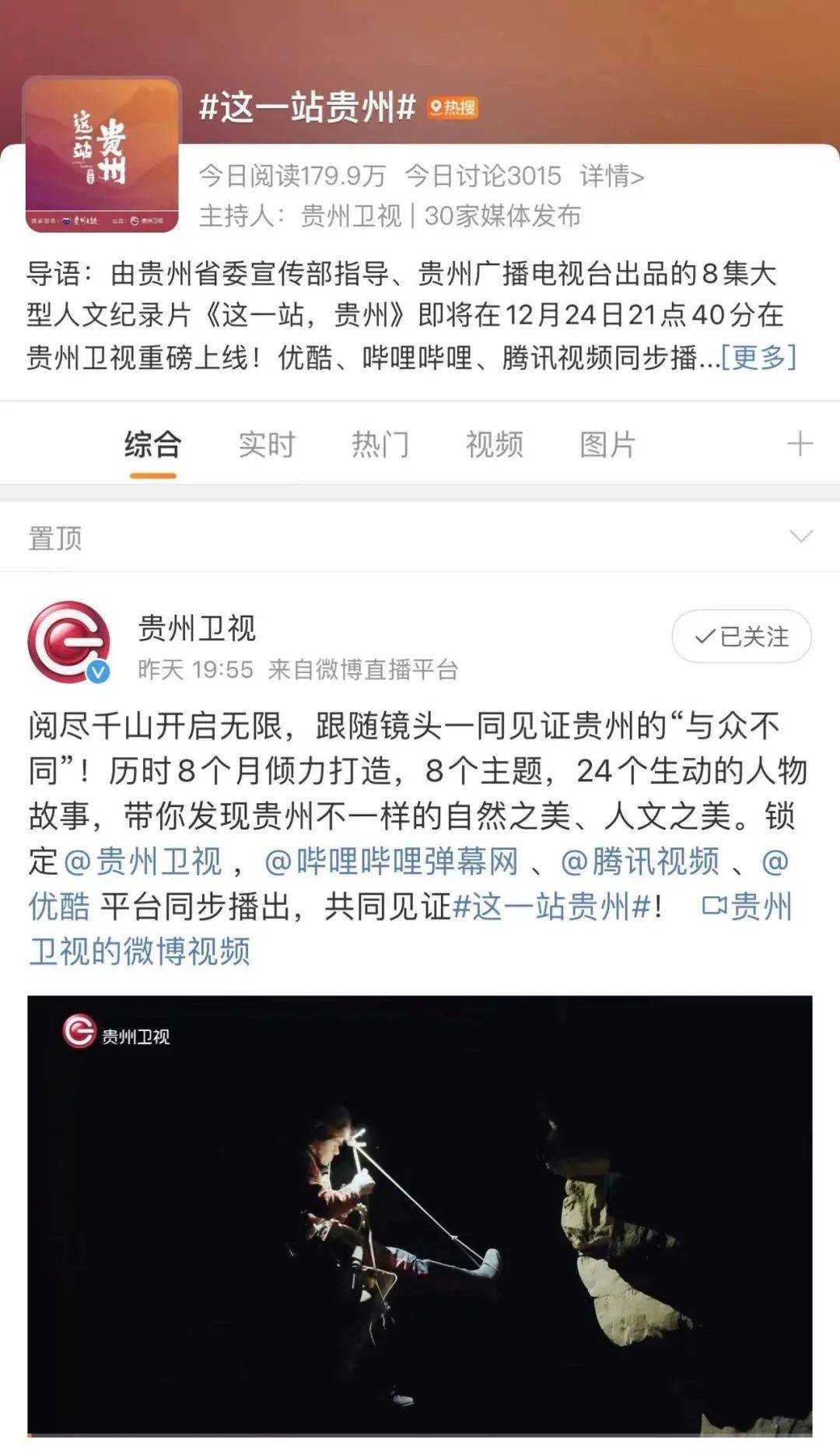Open the @优酷 mention
The width and height of the screenshot is (840, 1452).
59,907
